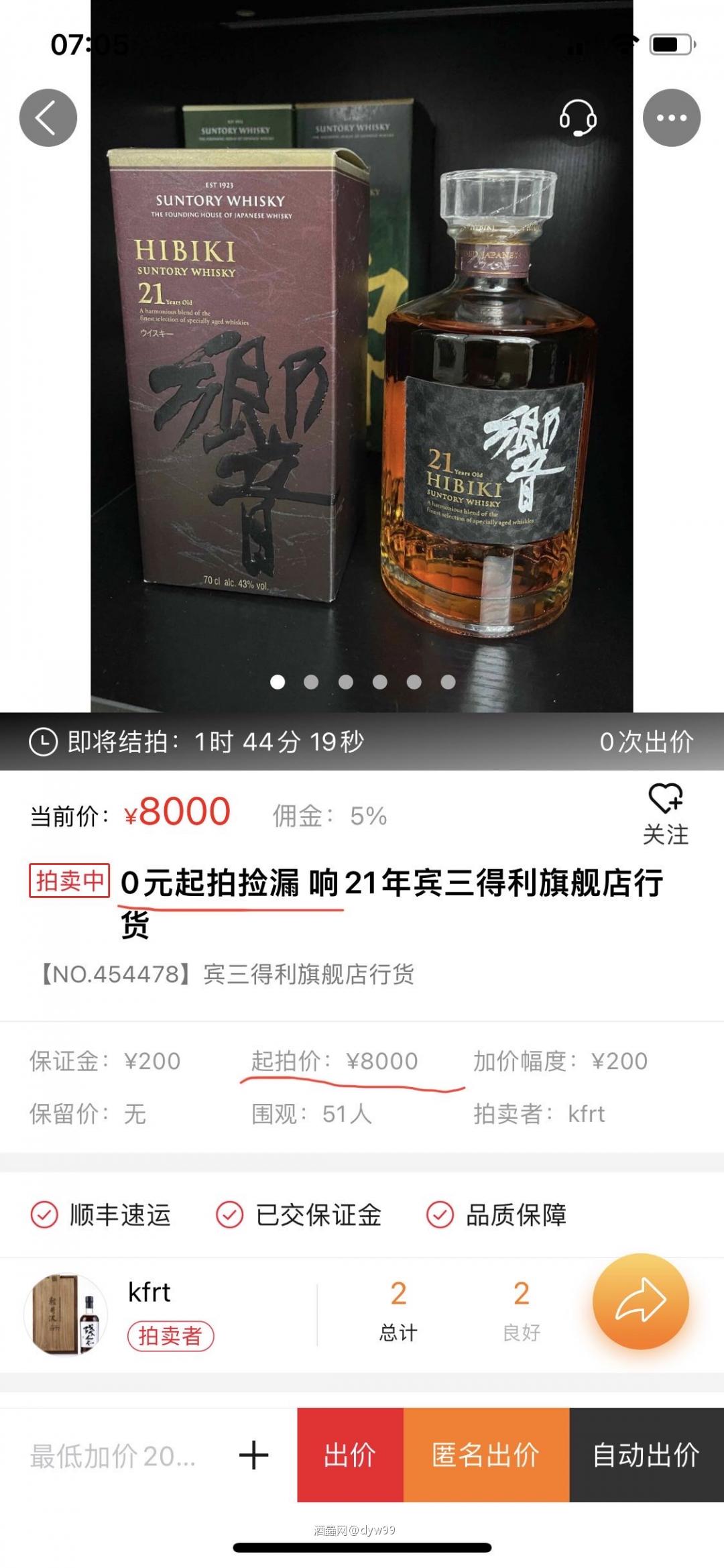The height and width of the screenshot is (1568, 724).
Task: Tap the 拍卖者 seller badge under kfrt
Action: point(170,1337)
